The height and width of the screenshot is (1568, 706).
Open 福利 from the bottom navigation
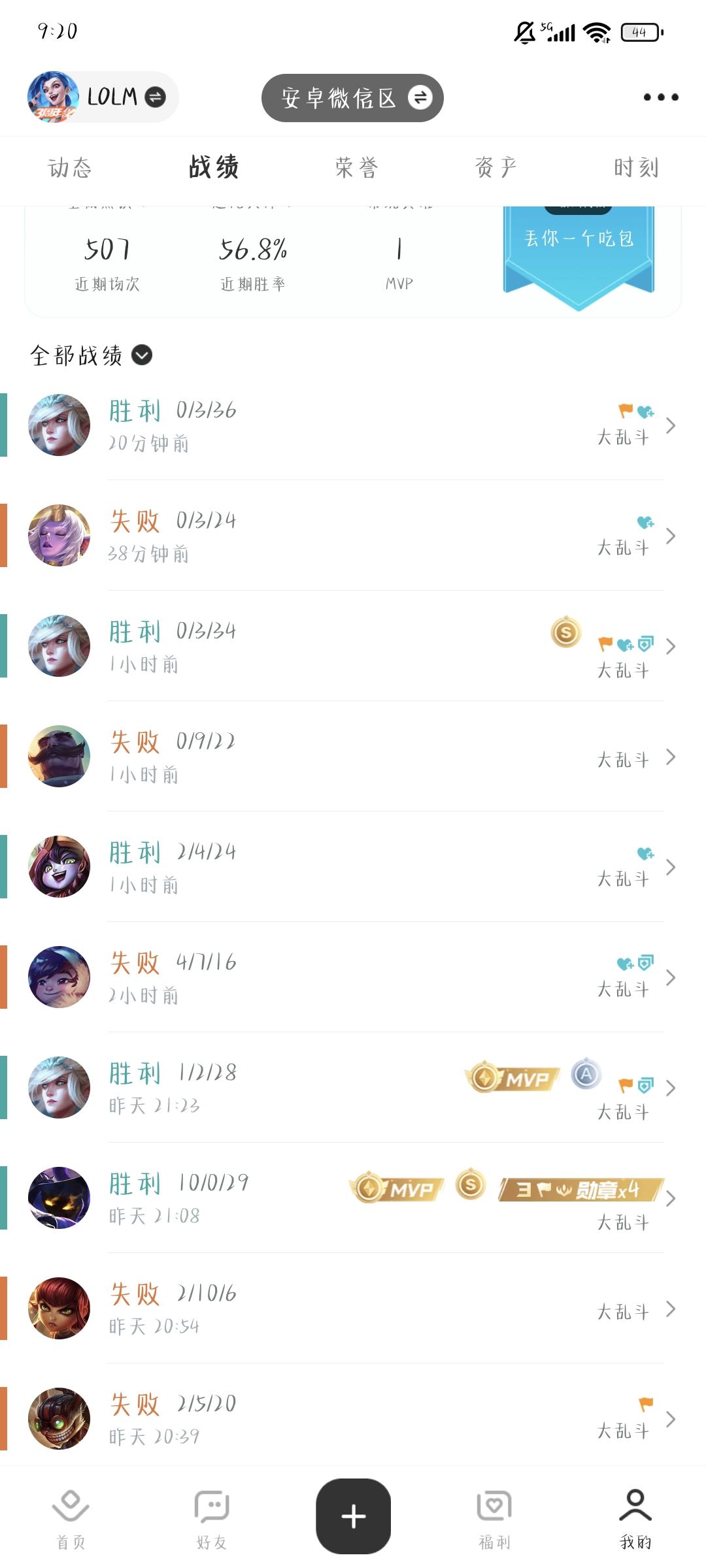(494, 1516)
